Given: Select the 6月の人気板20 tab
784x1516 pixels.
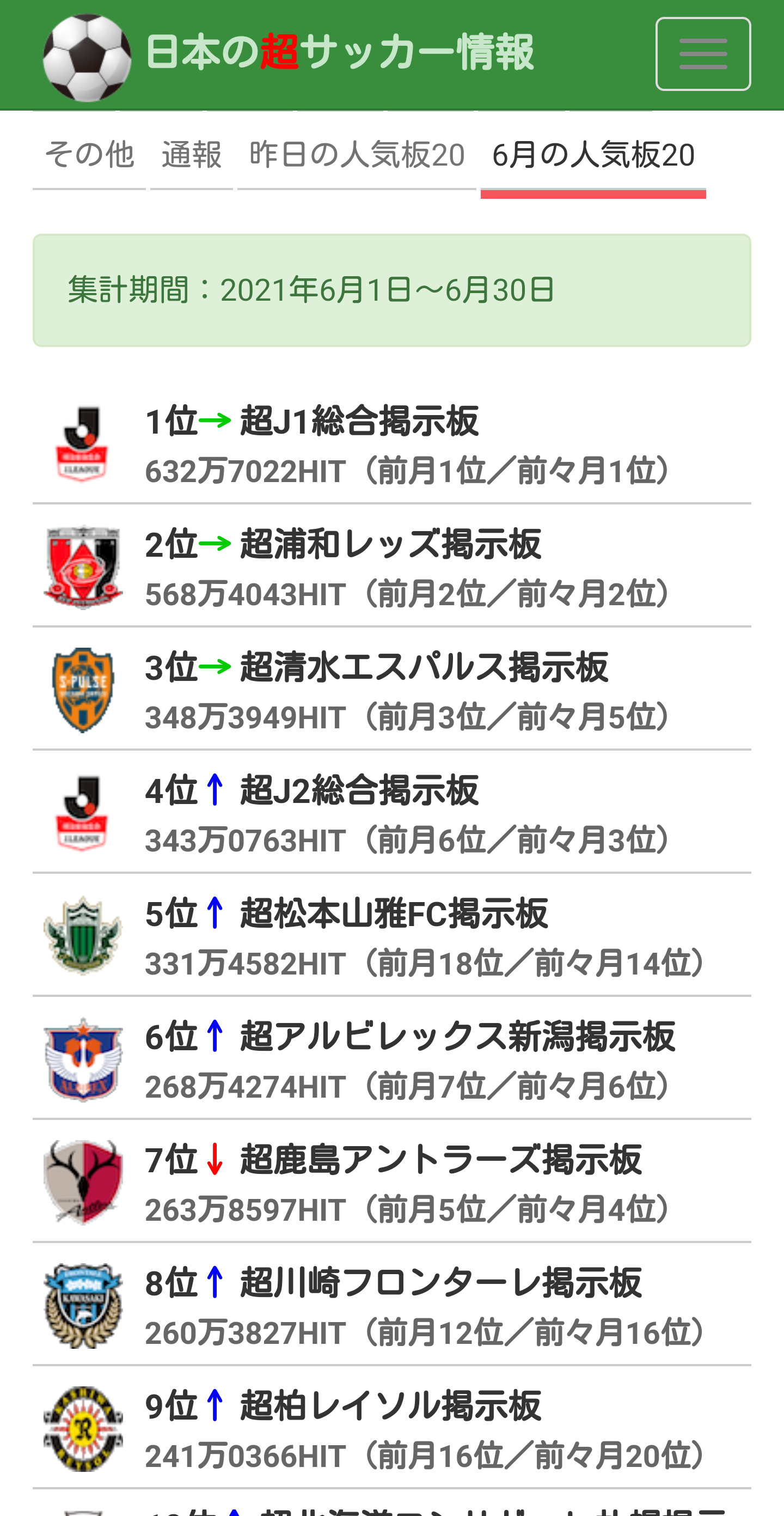Looking at the screenshot, I should 593,155.
